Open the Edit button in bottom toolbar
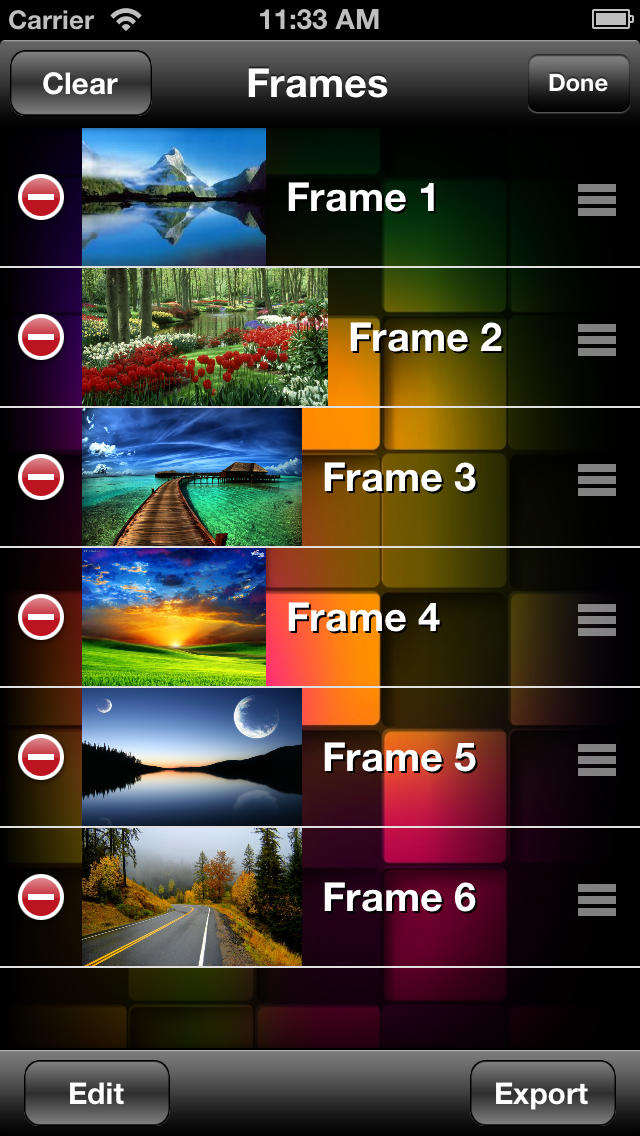The width and height of the screenshot is (640, 1136). [x=97, y=1093]
